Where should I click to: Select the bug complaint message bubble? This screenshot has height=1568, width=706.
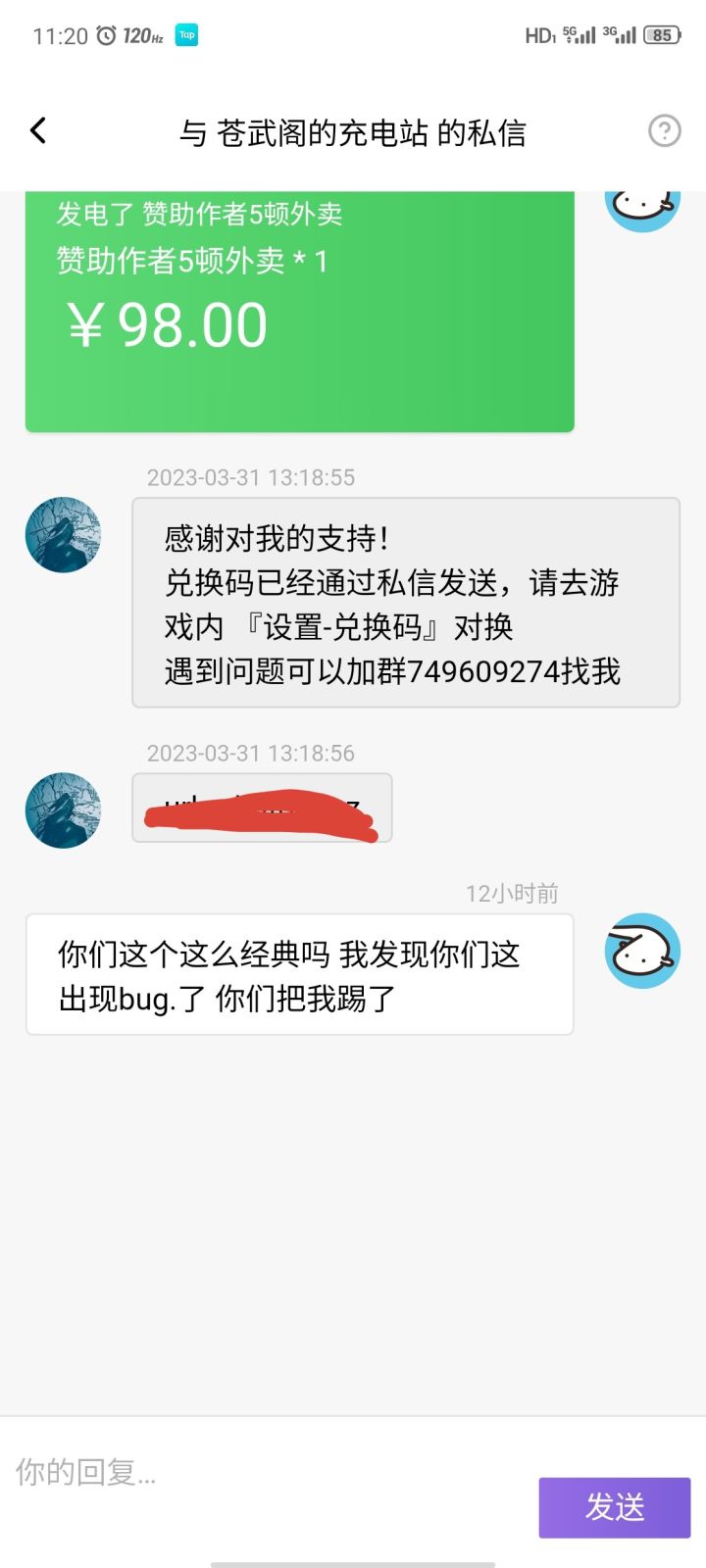298,975
